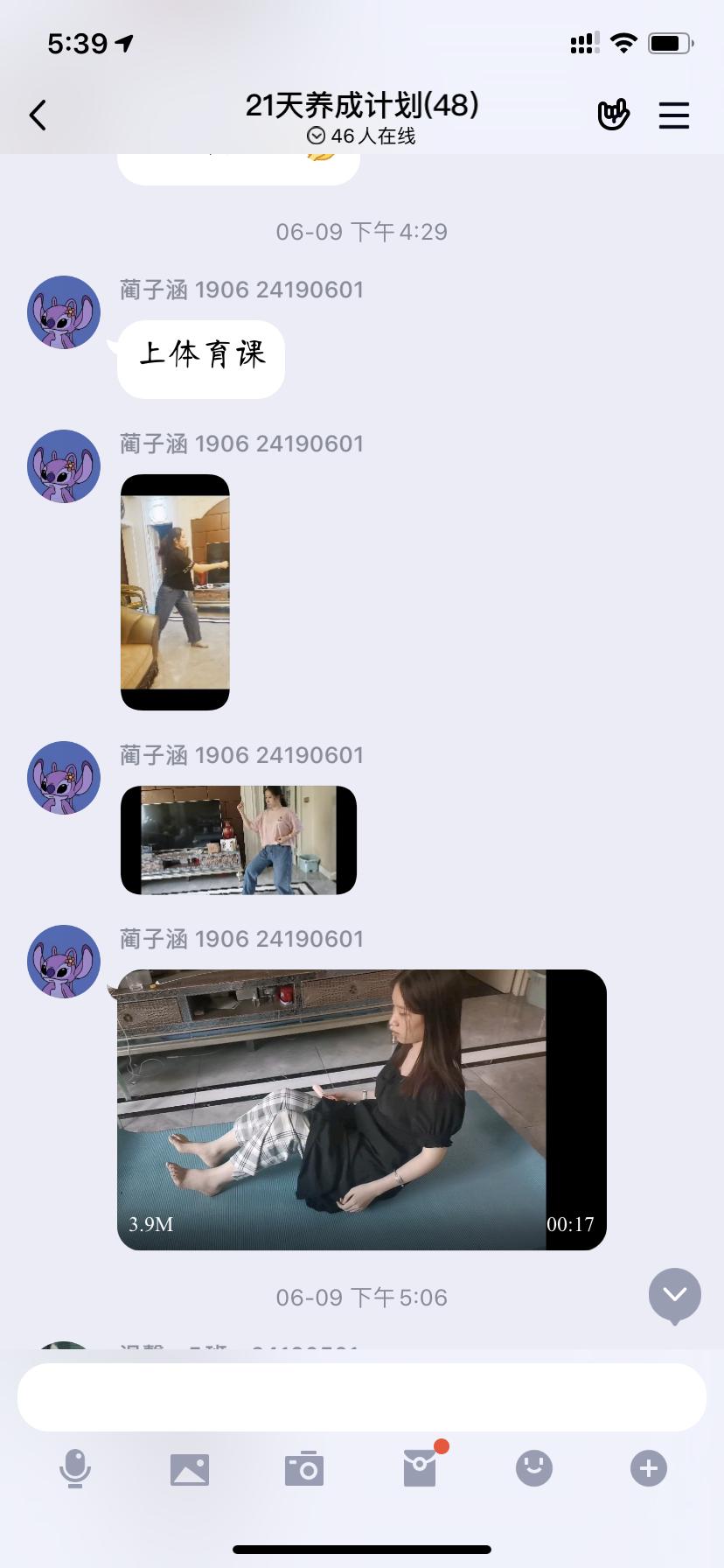Viewport: 724px width, 1568px height.
Task: Open the avatar beside 上体育课 message
Action: [64, 312]
